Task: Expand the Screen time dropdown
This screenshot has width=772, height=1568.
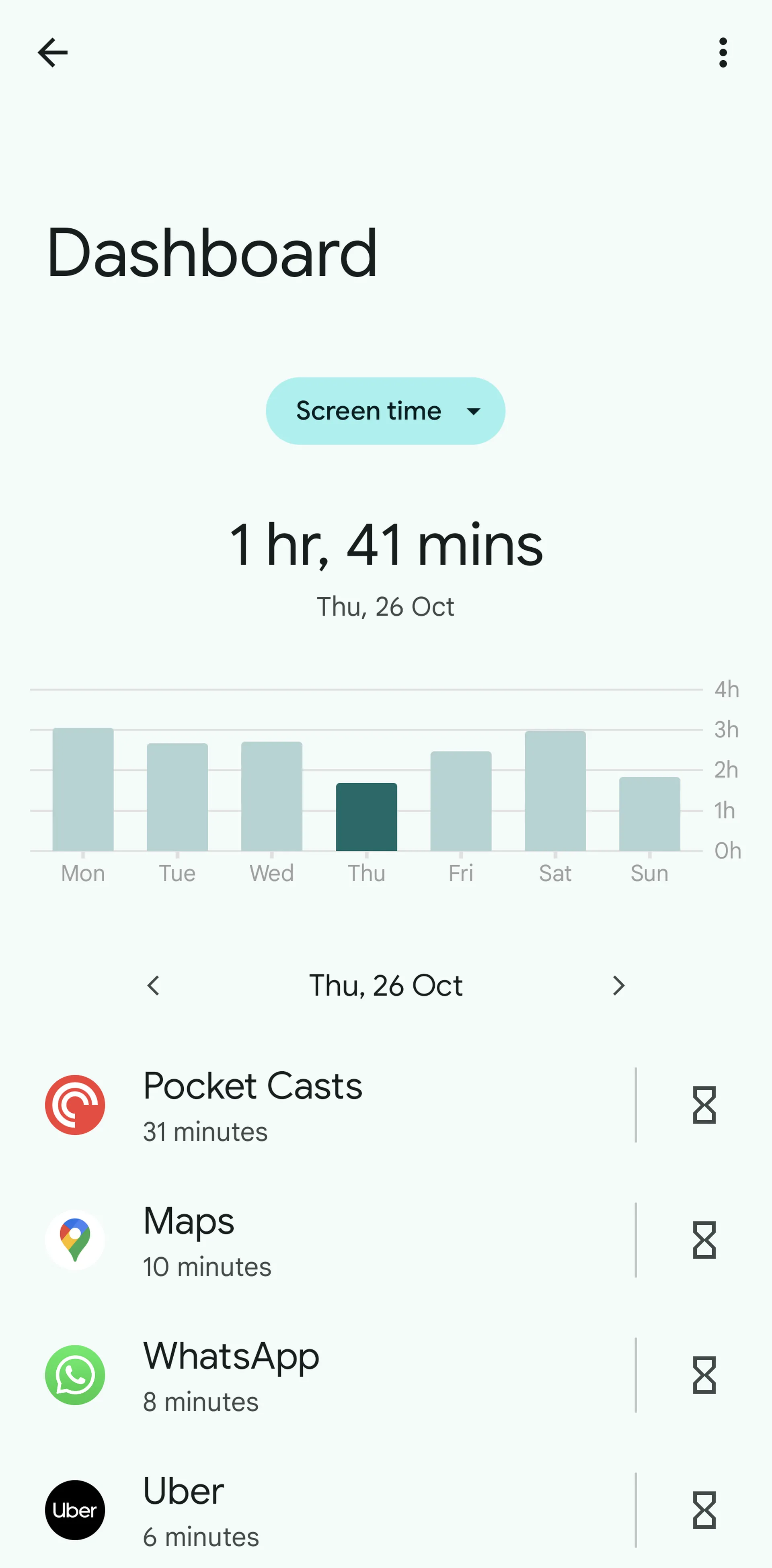Action: [385, 411]
